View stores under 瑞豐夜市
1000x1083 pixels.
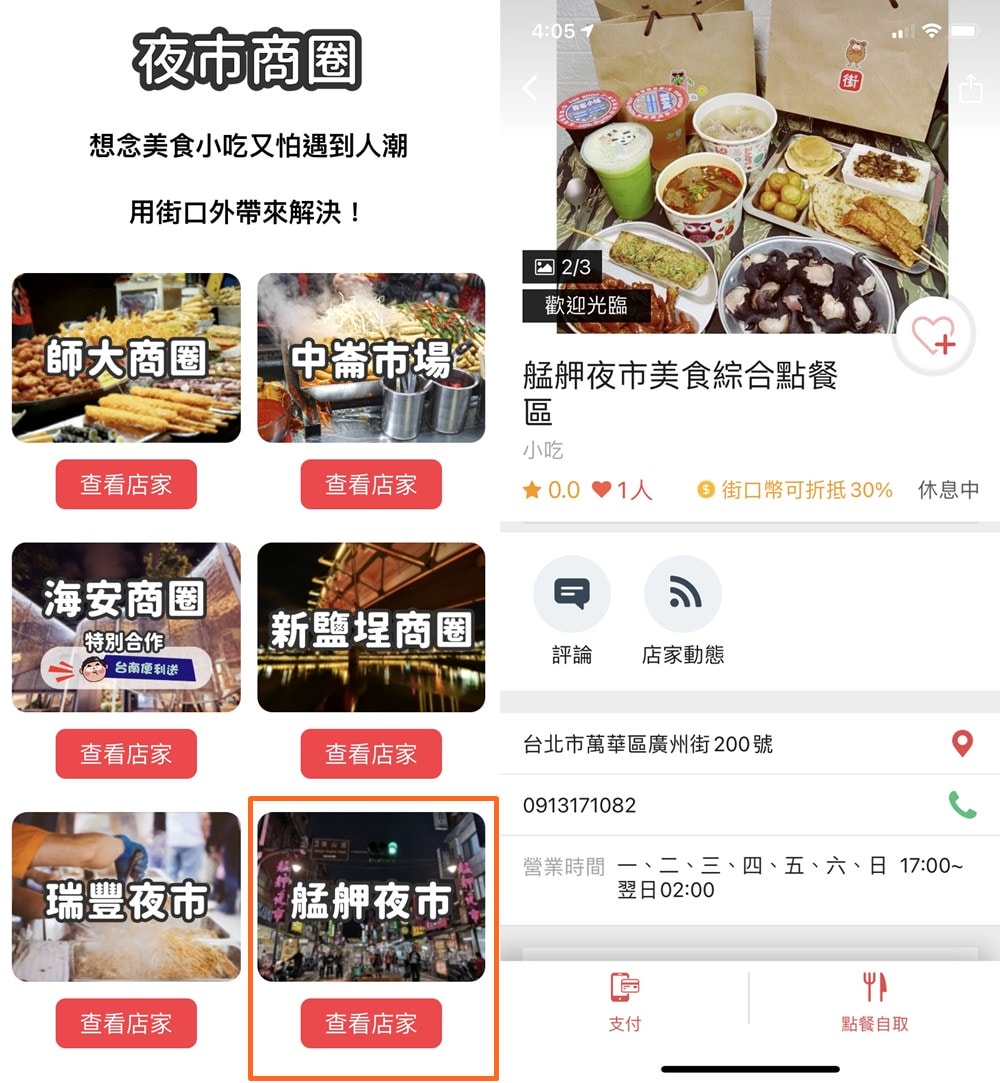(x=126, y=1024)
